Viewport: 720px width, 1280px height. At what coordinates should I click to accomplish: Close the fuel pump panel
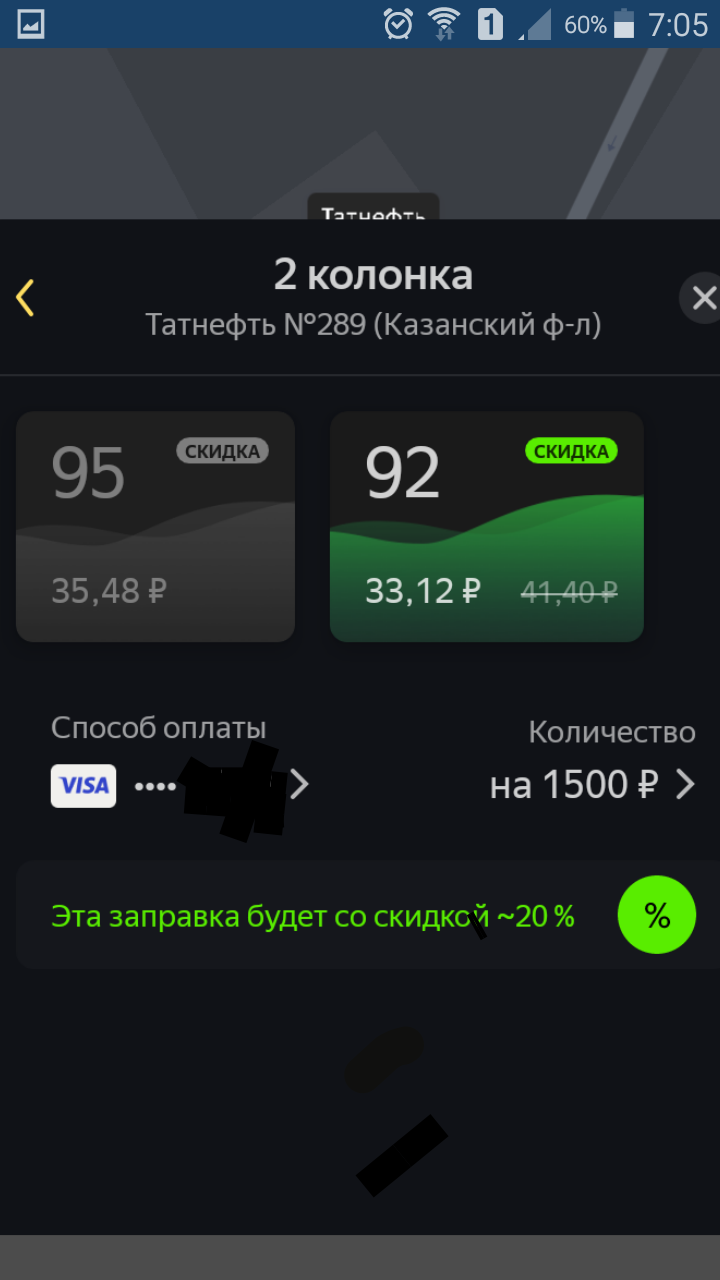coord(703,298)
